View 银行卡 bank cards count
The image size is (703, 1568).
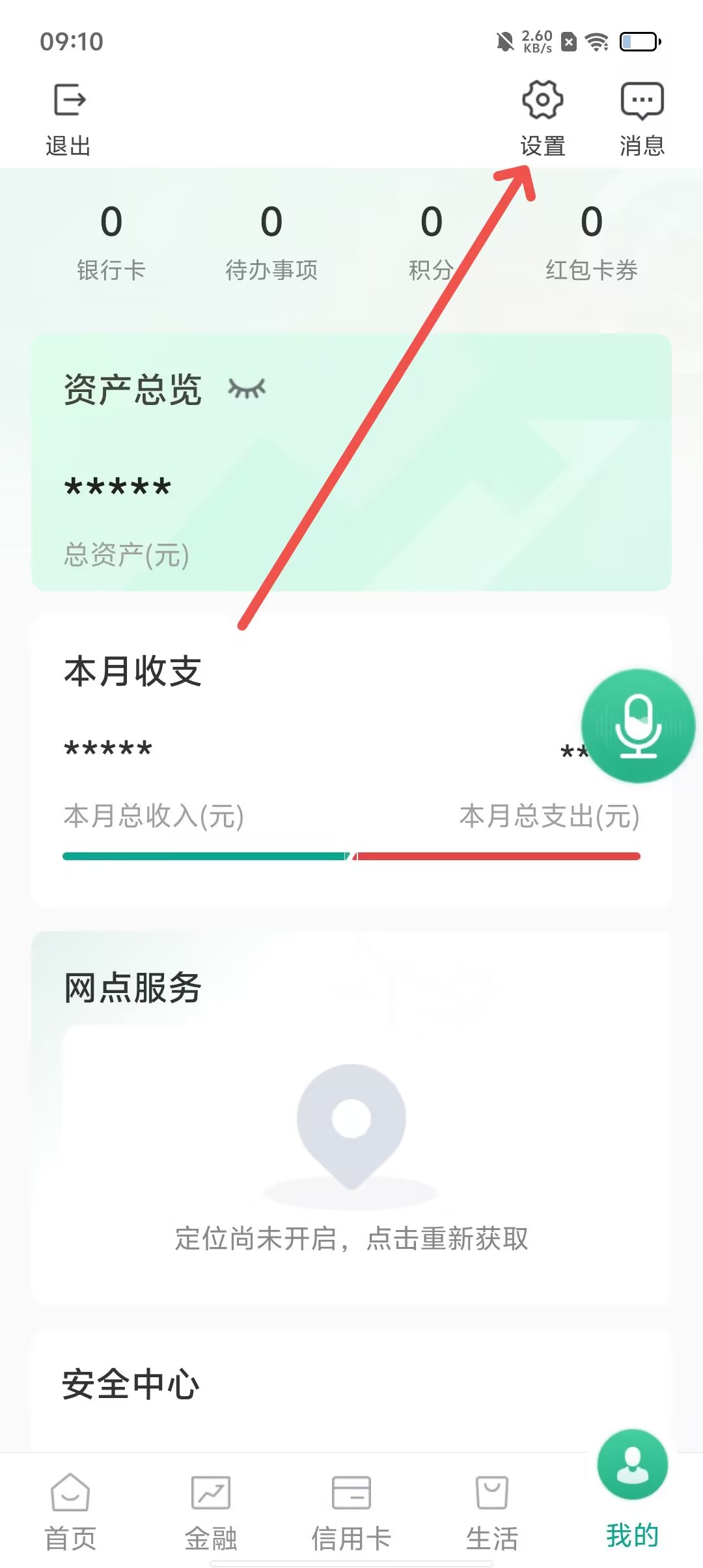(x=111, y=241)
